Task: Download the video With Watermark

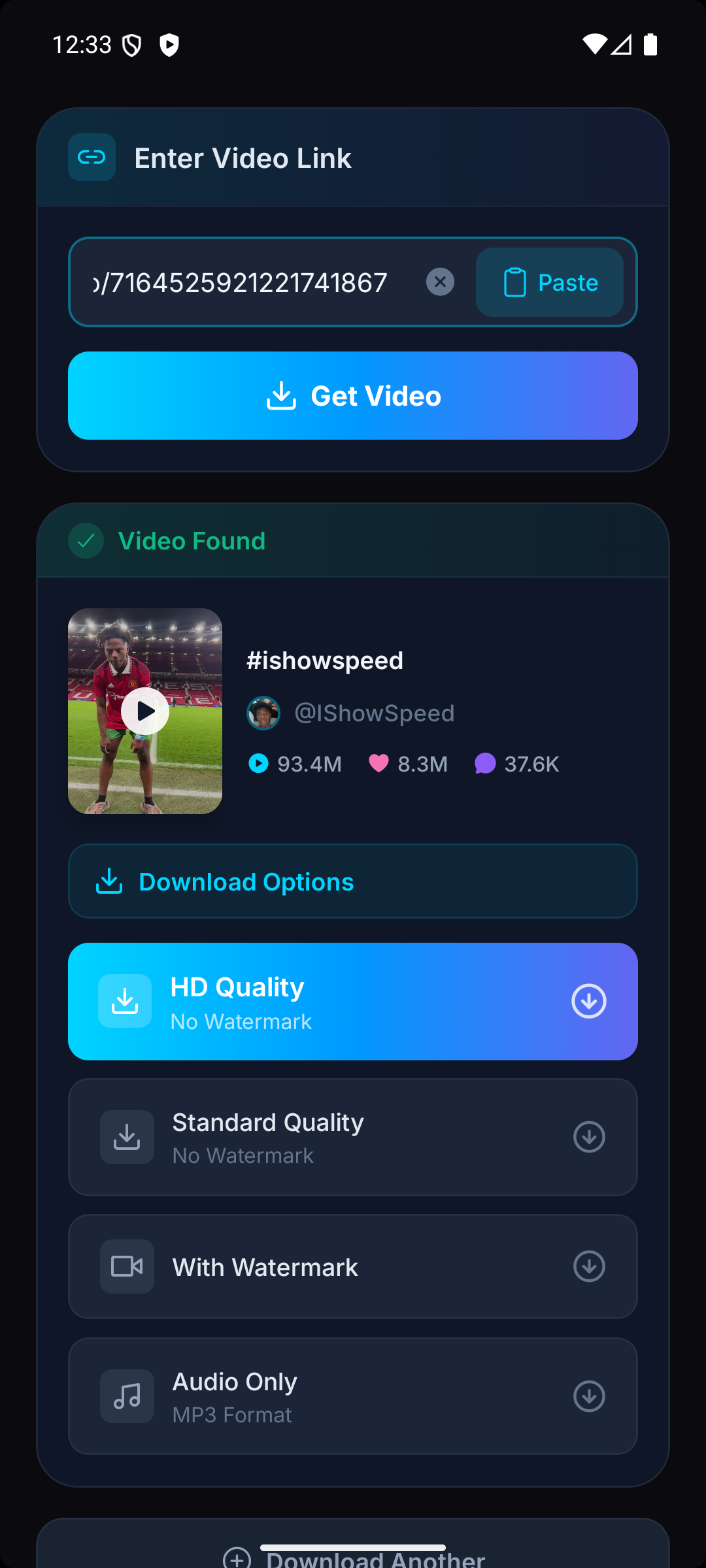Action: pos(353,1266)
